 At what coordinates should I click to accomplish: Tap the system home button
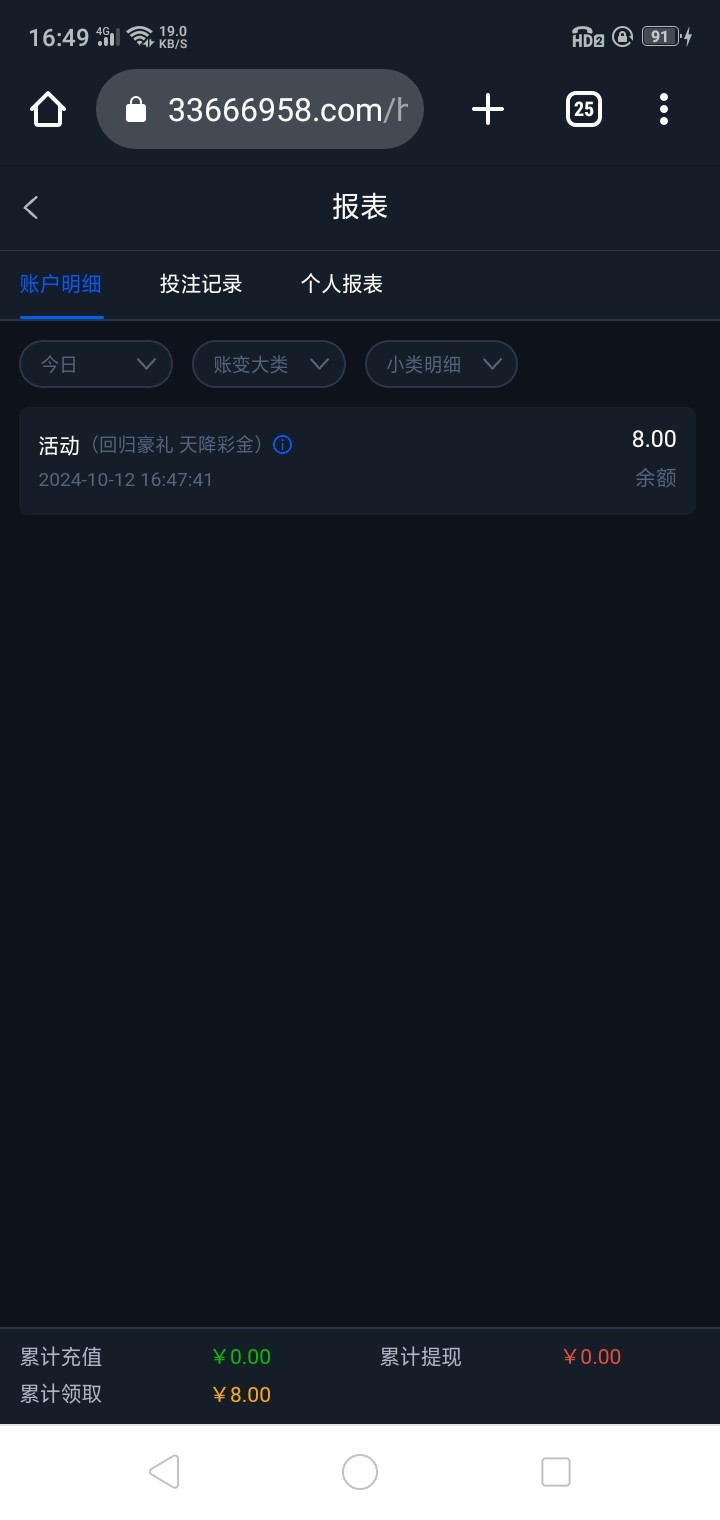360,1472
